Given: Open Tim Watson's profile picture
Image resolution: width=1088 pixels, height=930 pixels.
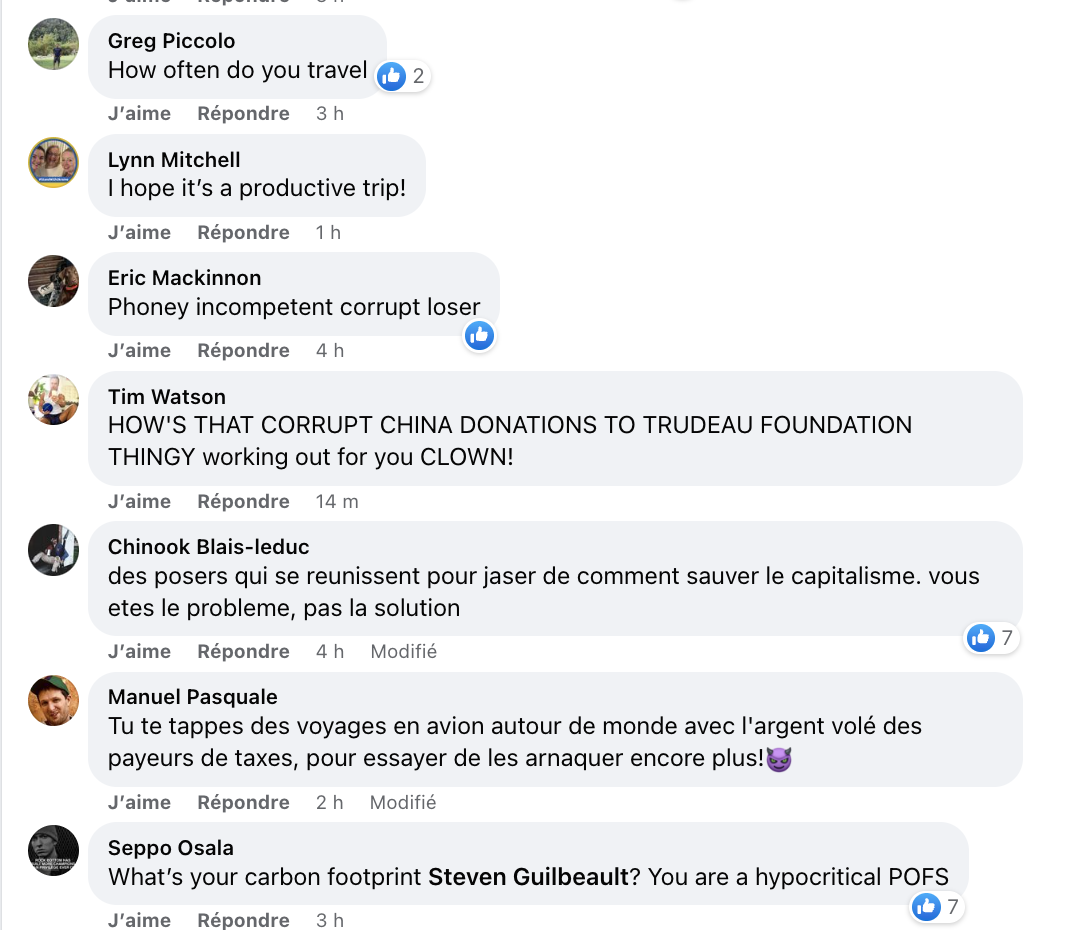Looking at the screenshot, I should (x=53, y=400).
